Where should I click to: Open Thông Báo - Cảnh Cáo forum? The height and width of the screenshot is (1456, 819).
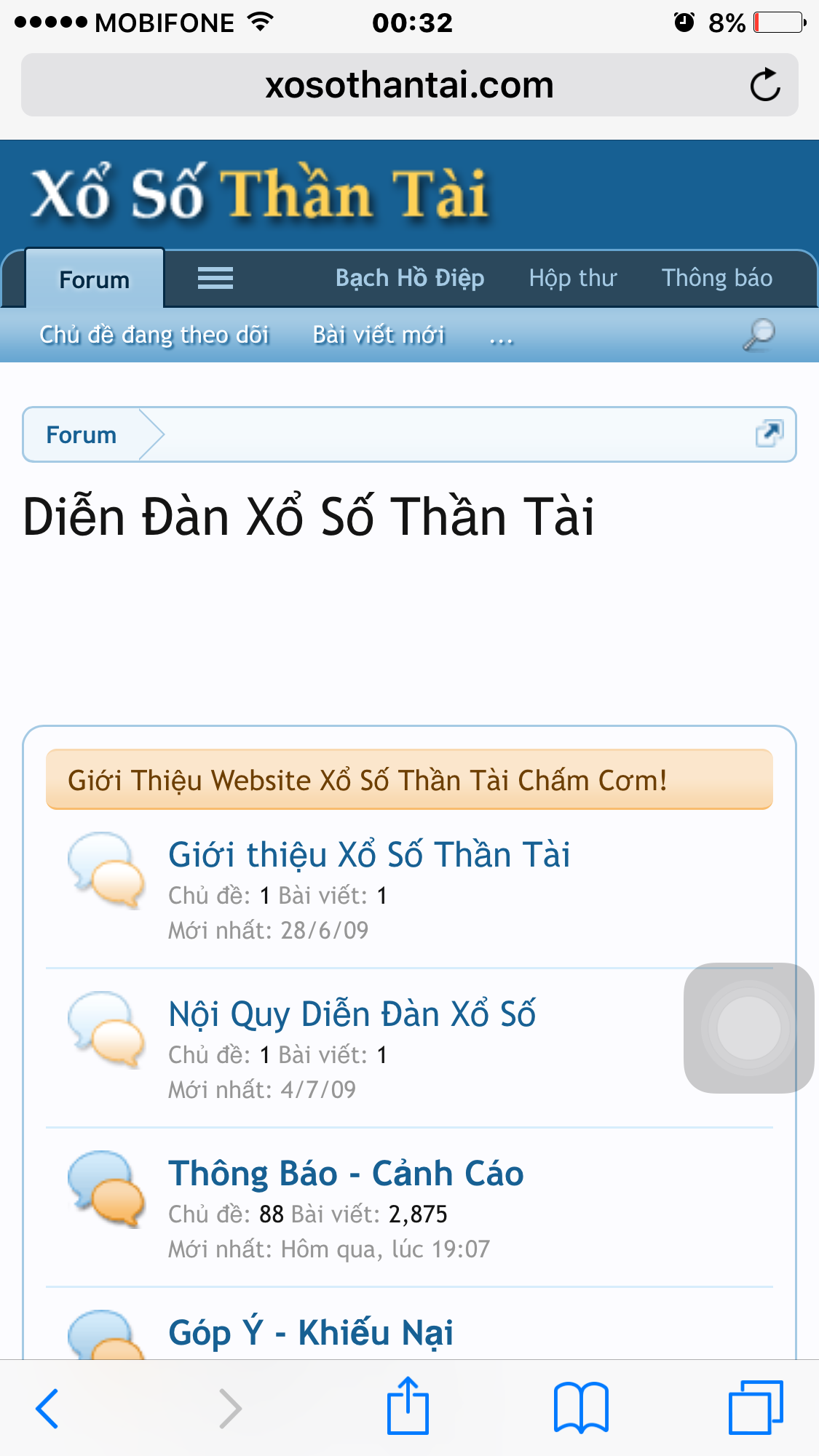(346, 1174)
